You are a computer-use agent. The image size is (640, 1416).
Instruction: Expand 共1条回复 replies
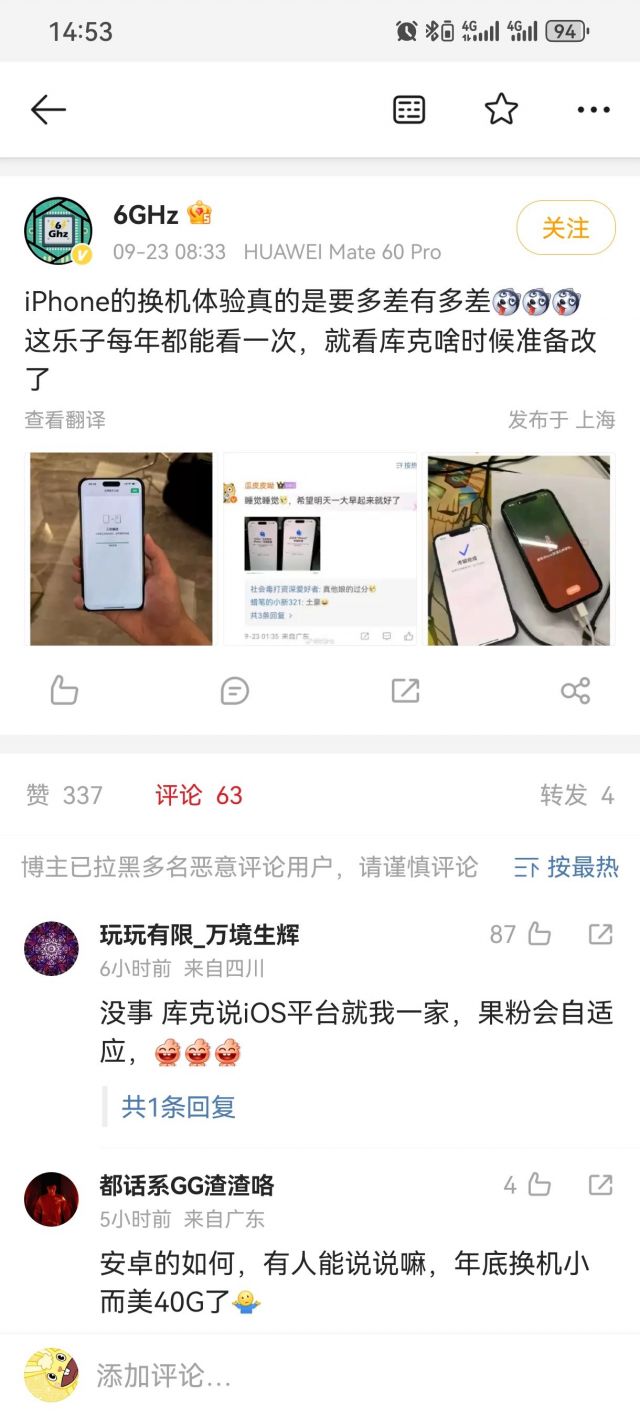pos(178,1106)
